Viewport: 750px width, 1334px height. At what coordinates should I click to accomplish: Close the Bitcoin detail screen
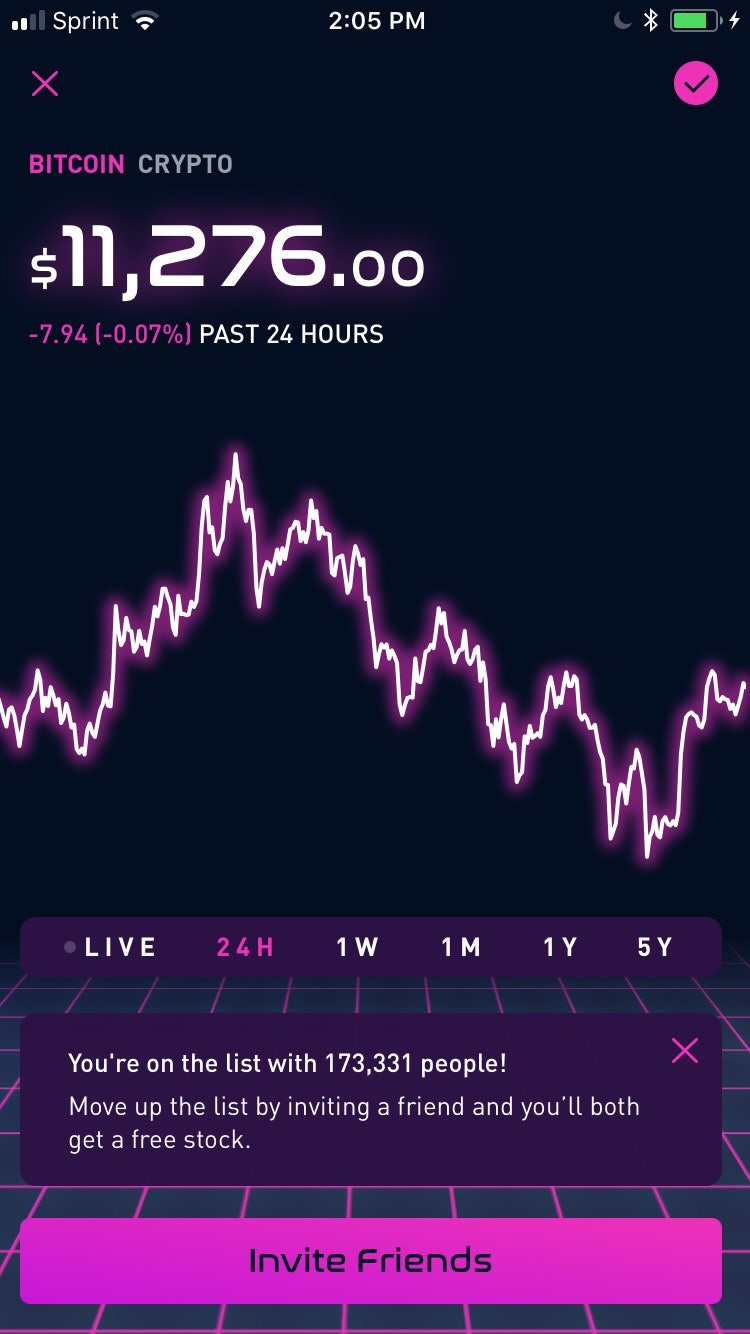(x=45, y=83)
